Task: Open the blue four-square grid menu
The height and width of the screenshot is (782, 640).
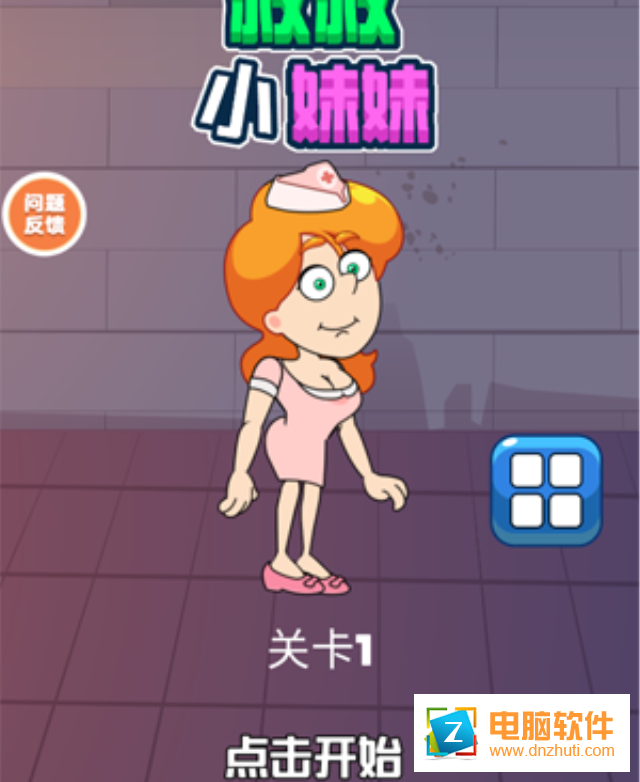Action: click(x=546, y=490)
